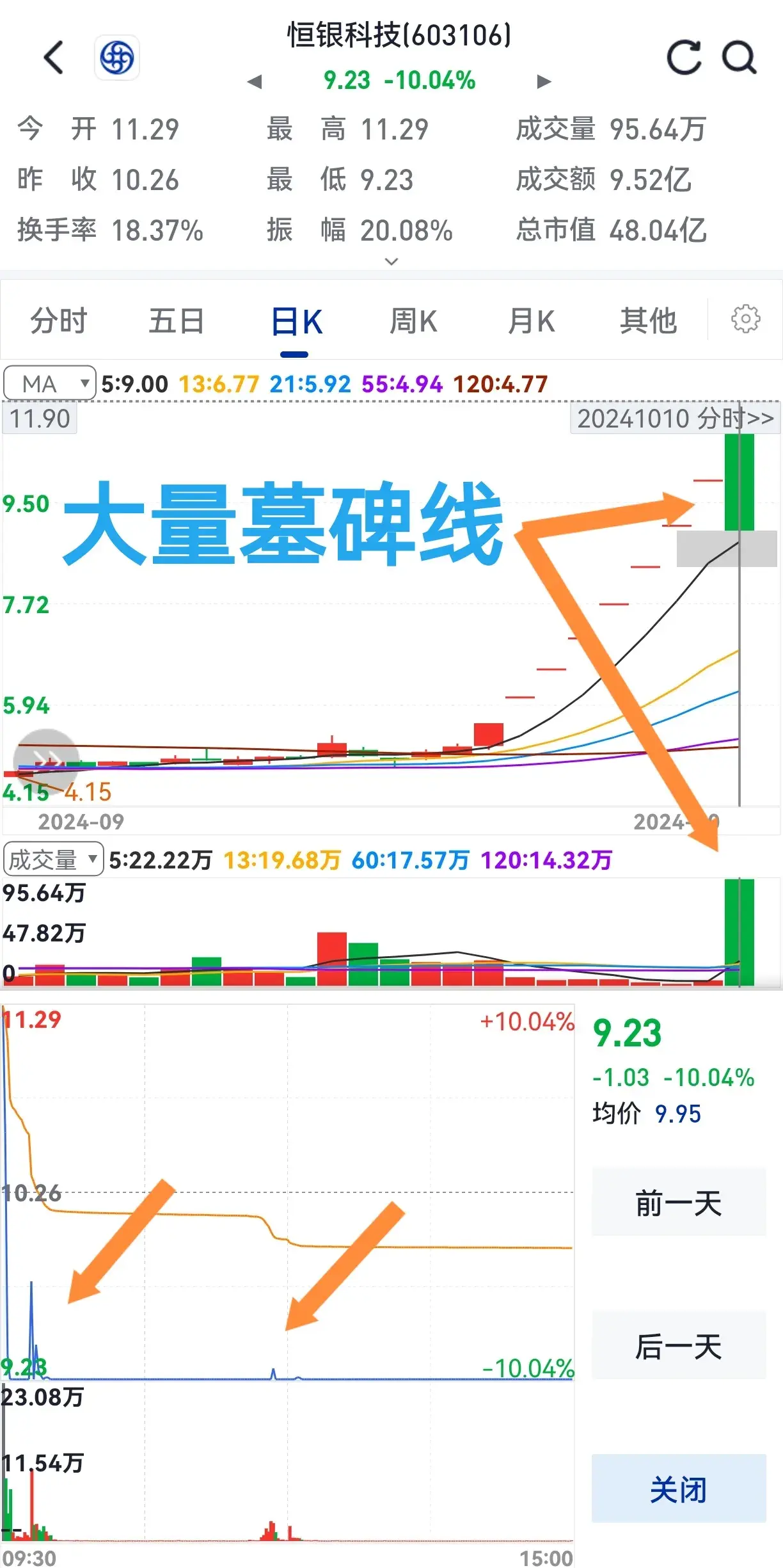Open the stock search magnifier
The width and height of the screenshot is (783, 1568).
(x=739, y=58)
